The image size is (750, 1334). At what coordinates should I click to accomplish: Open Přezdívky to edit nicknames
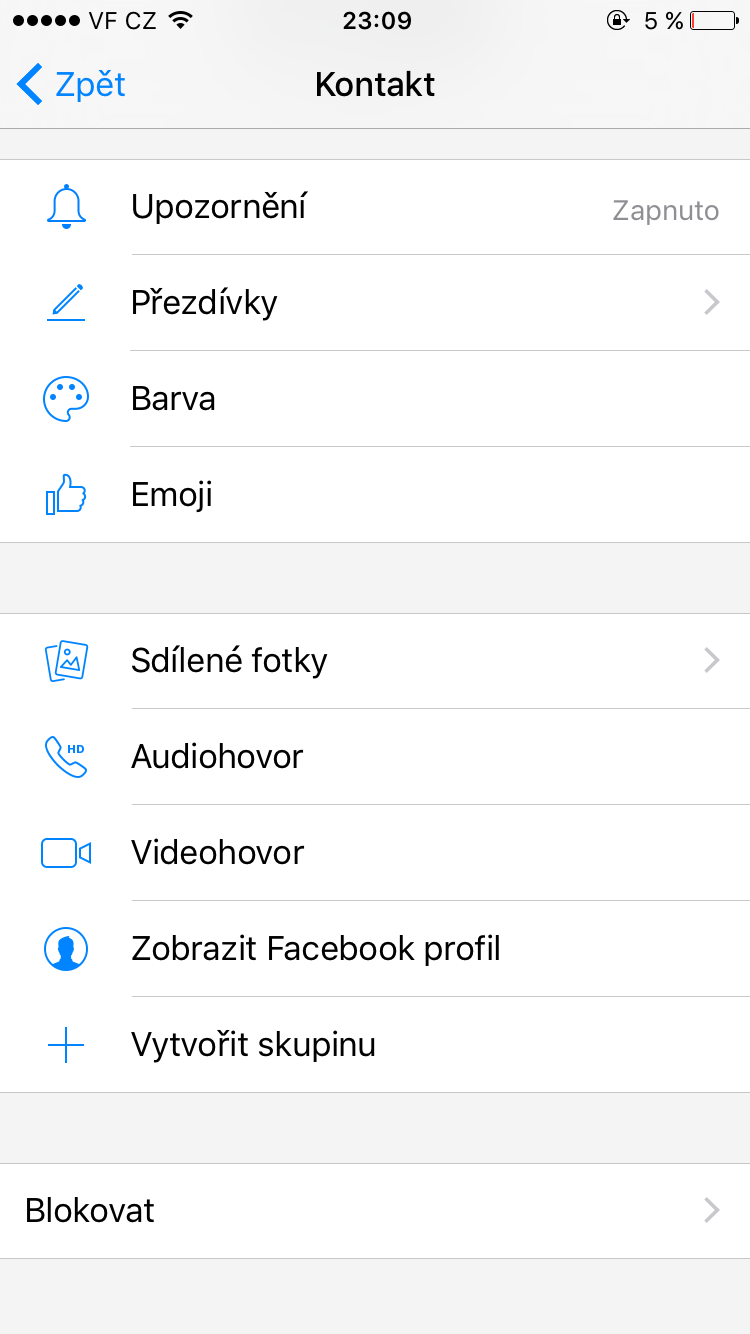[375, 303]
